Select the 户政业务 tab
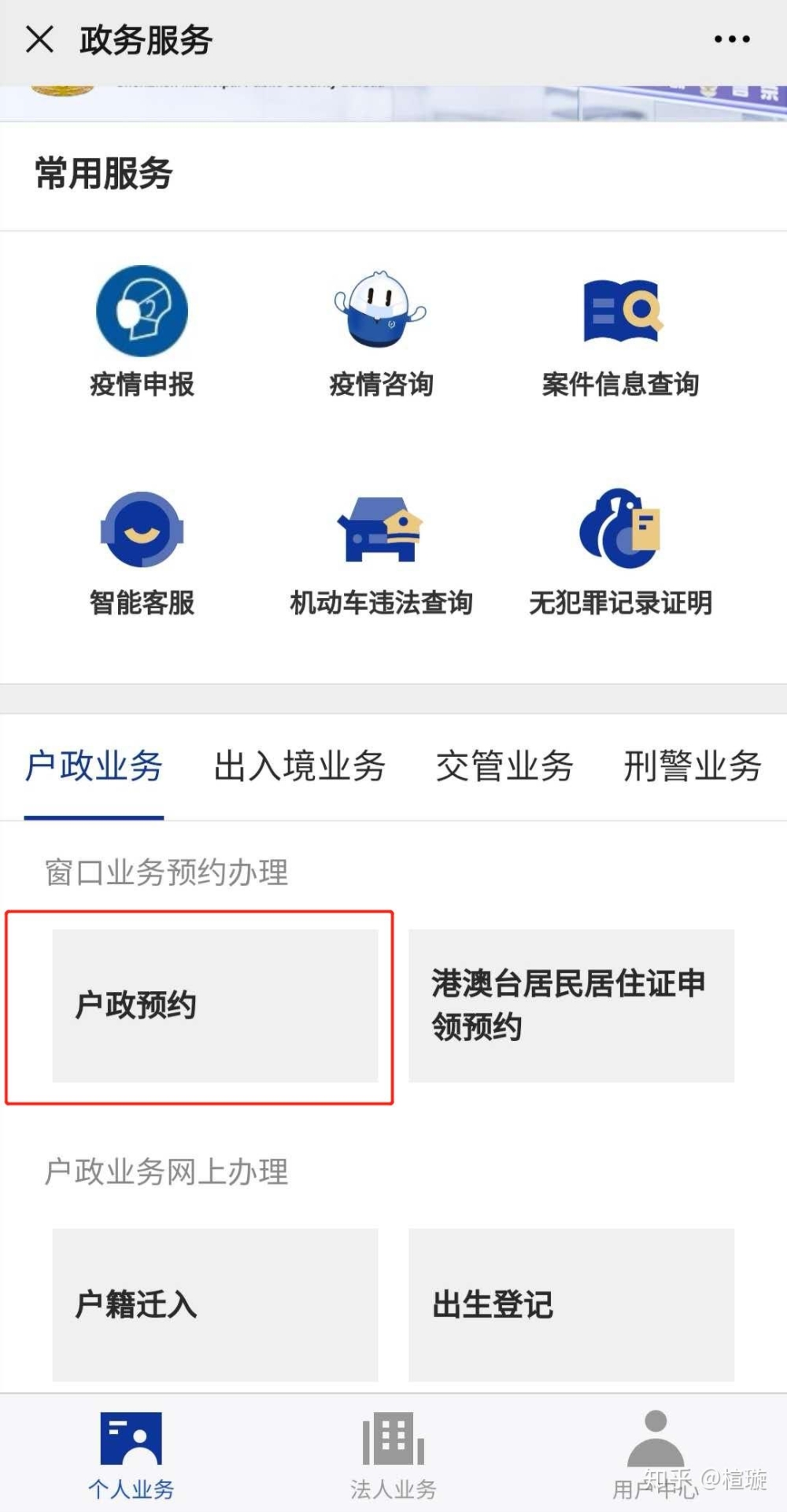The width and height of the screenshot is (787, 1512). tap(94, 766)
